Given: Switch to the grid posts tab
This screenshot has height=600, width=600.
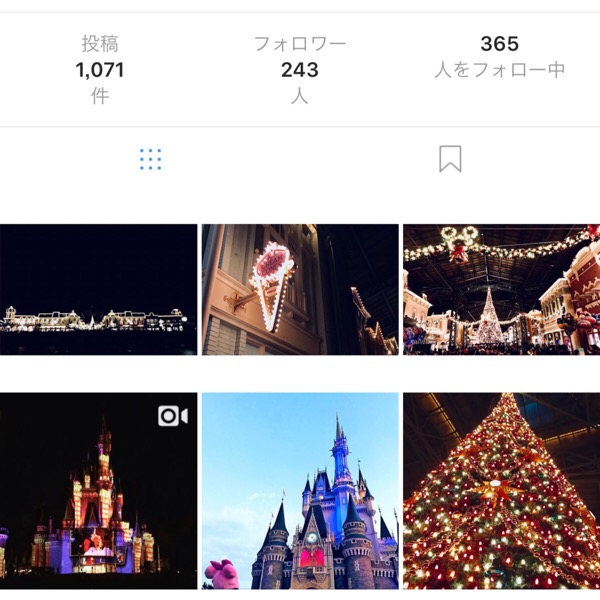Looking at the screenshot, I should [150, 159].
